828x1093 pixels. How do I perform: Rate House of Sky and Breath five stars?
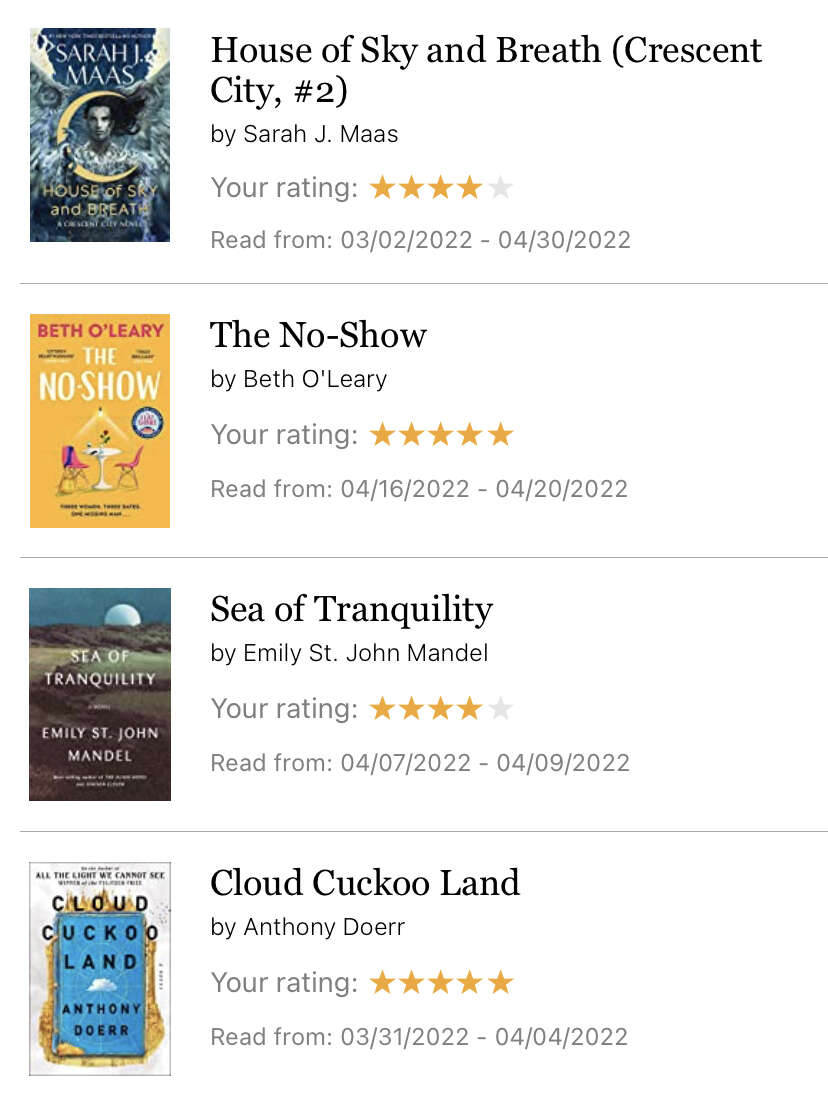[x=501, y=187]
